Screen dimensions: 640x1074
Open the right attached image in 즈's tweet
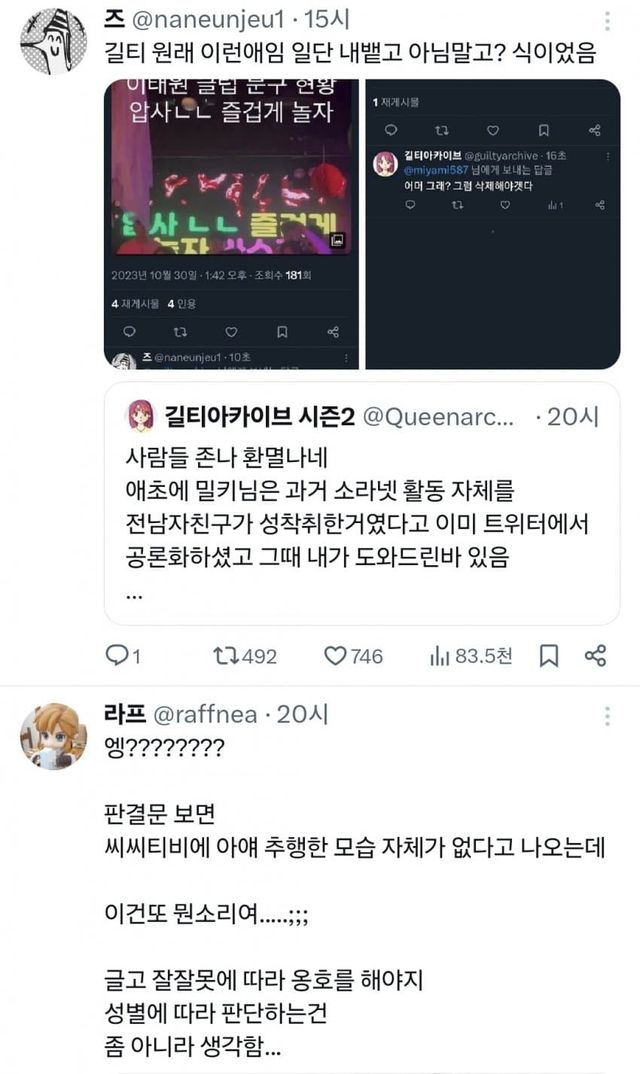(492, 224)
